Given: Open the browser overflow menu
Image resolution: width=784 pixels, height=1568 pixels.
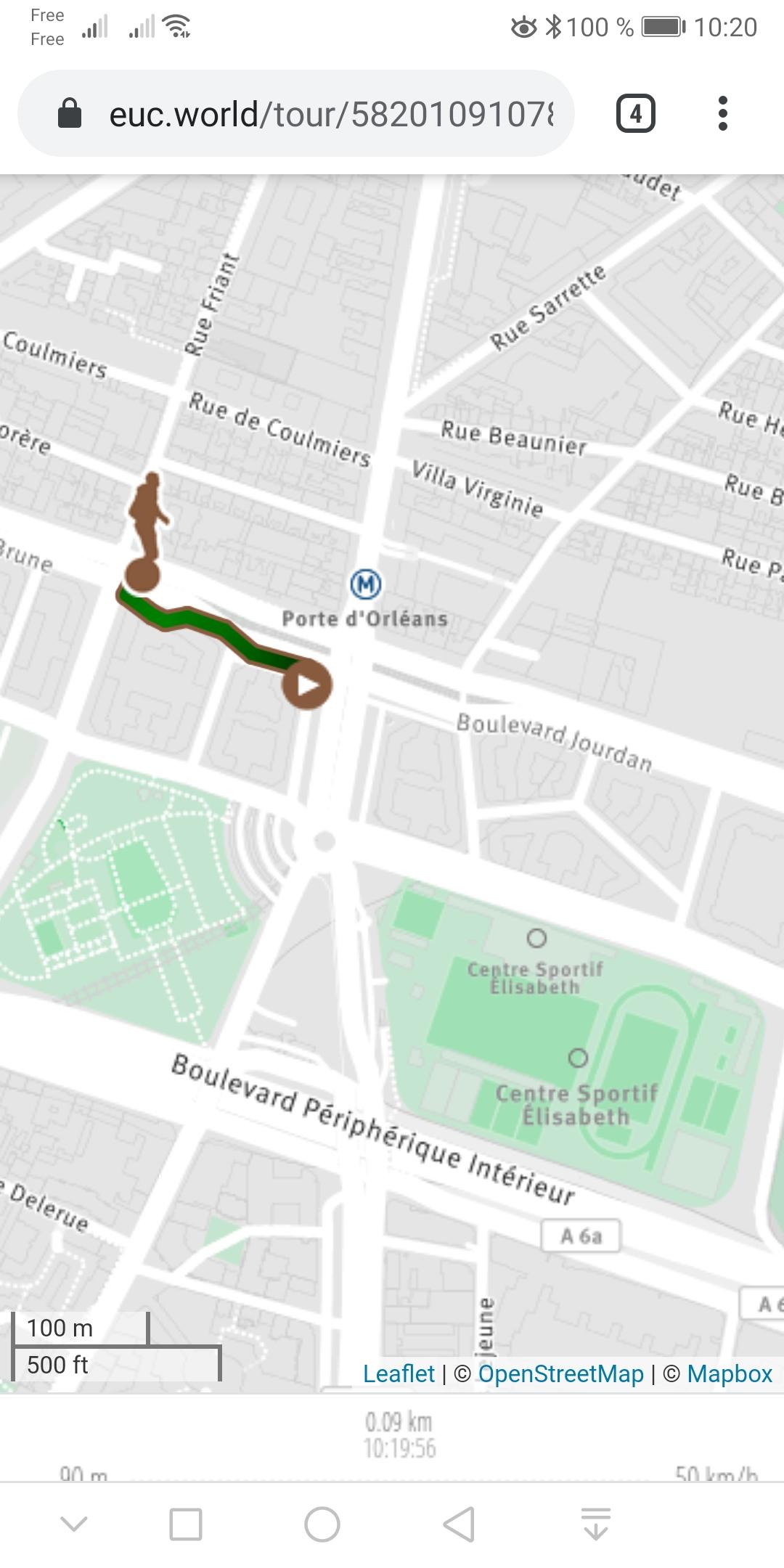Looking at the screenshot, I should [722, 113].
